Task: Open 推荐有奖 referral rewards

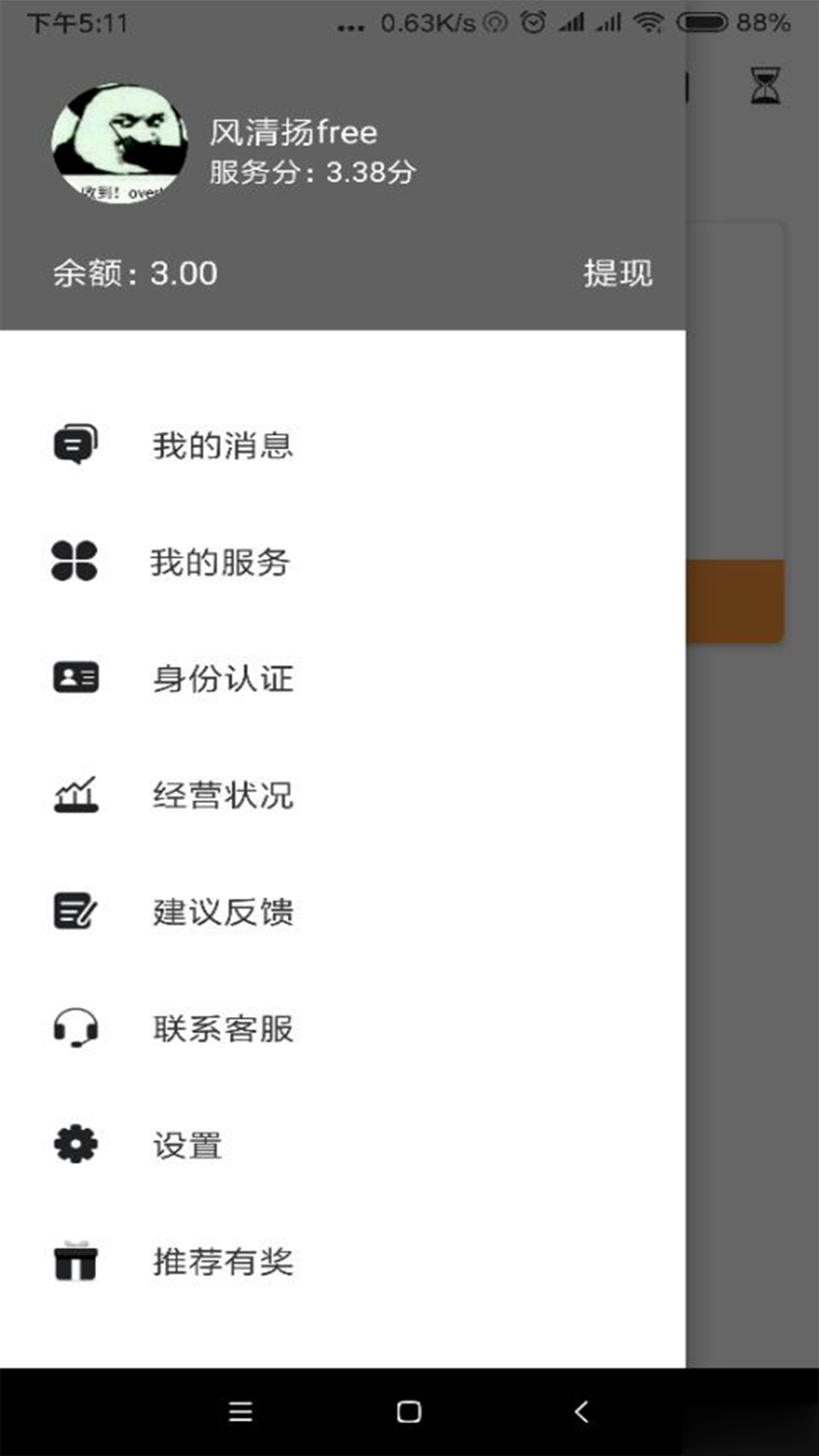Action: click(223, 1259)
